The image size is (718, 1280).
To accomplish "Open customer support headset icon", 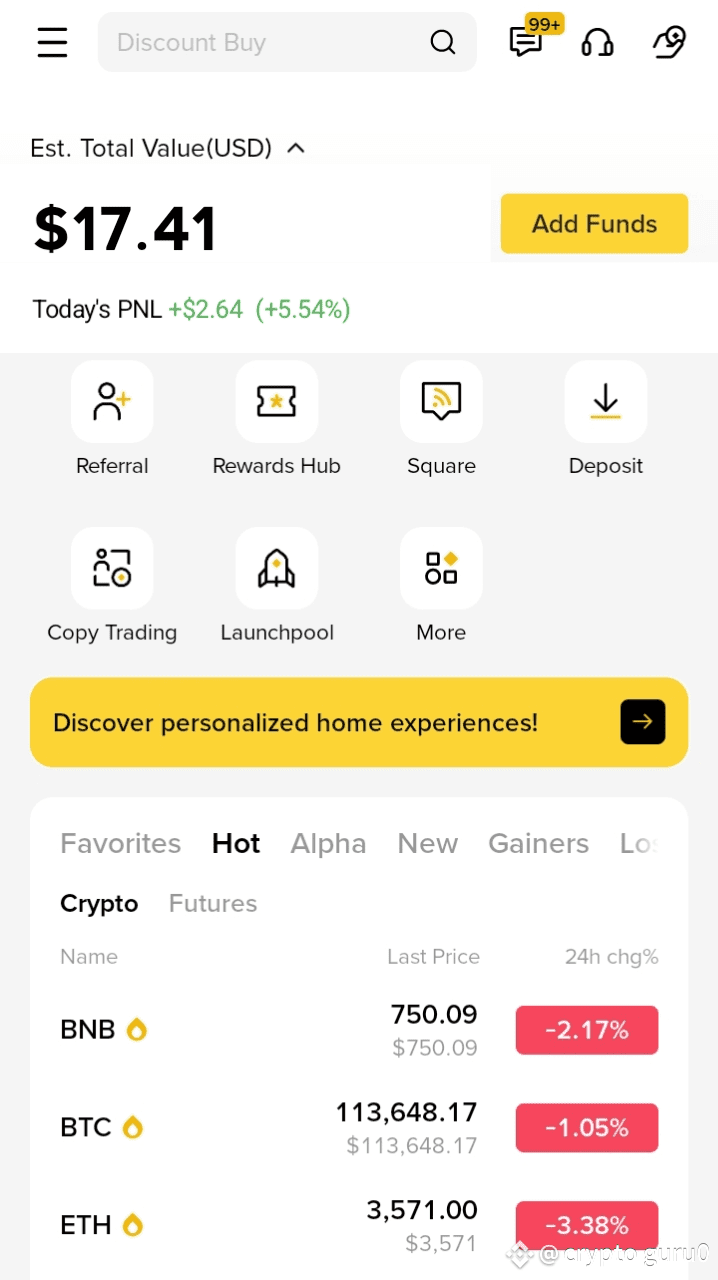I will coord(597,42).
